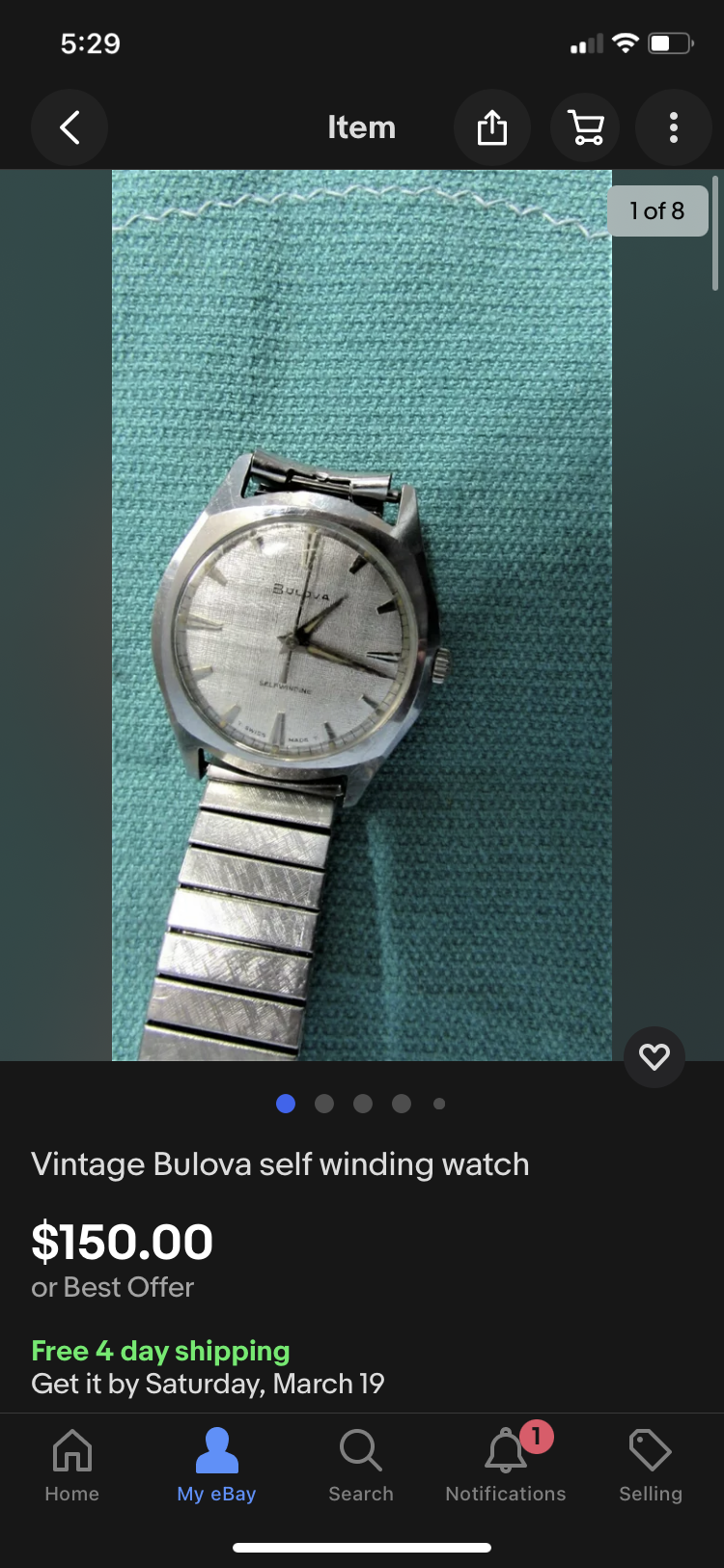Switch to the Selling tab
The width and height of the screenshot is (724, 1568).
pyautogui.click(x=651, y=1465)
